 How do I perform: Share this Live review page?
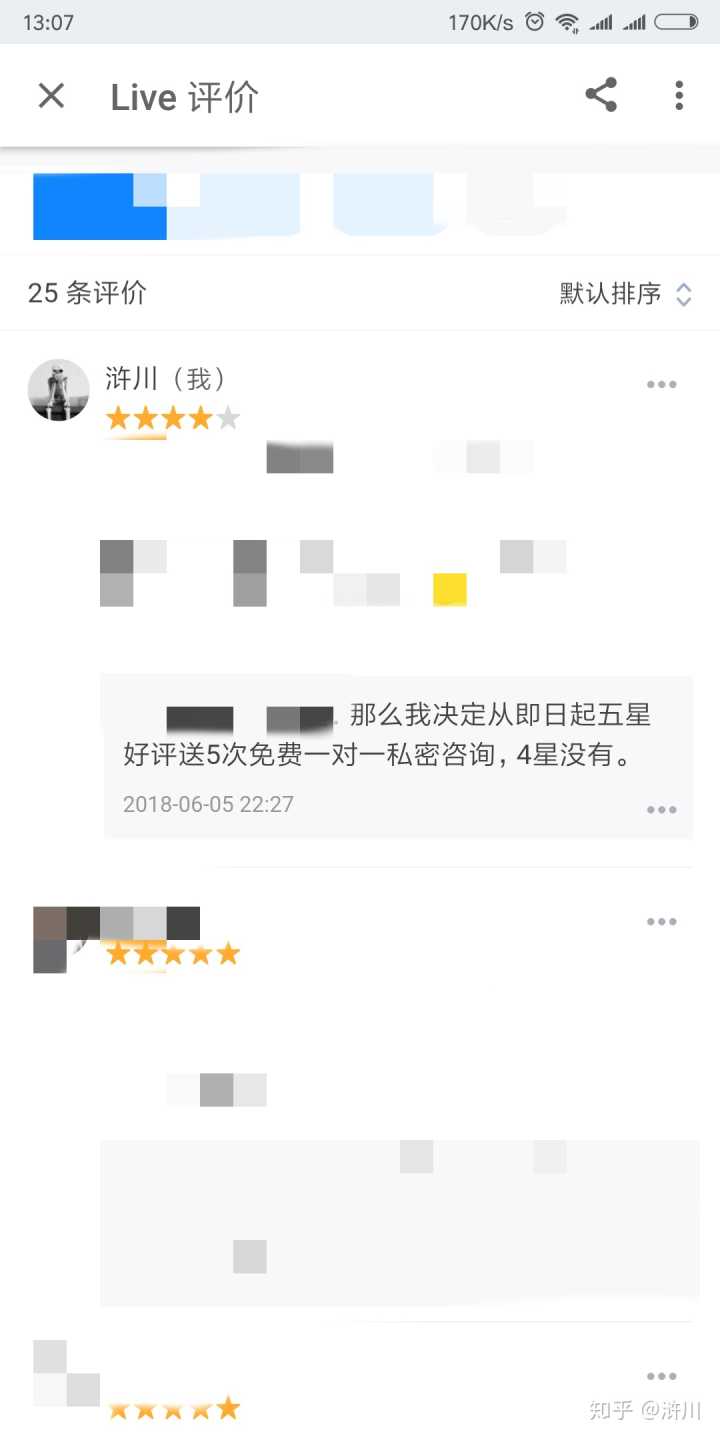tap(601, 96)
